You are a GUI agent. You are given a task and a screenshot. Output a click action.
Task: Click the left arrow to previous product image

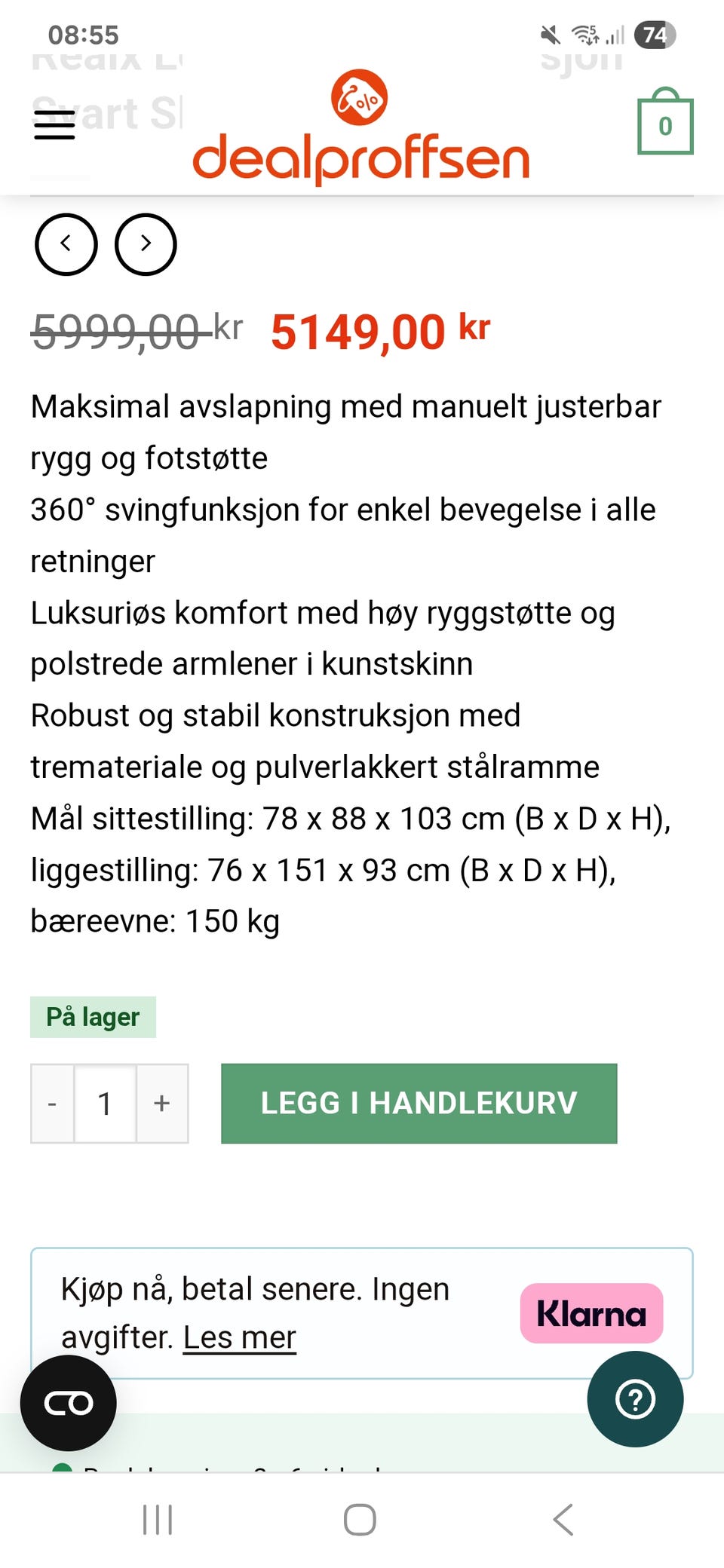[66, 244]
